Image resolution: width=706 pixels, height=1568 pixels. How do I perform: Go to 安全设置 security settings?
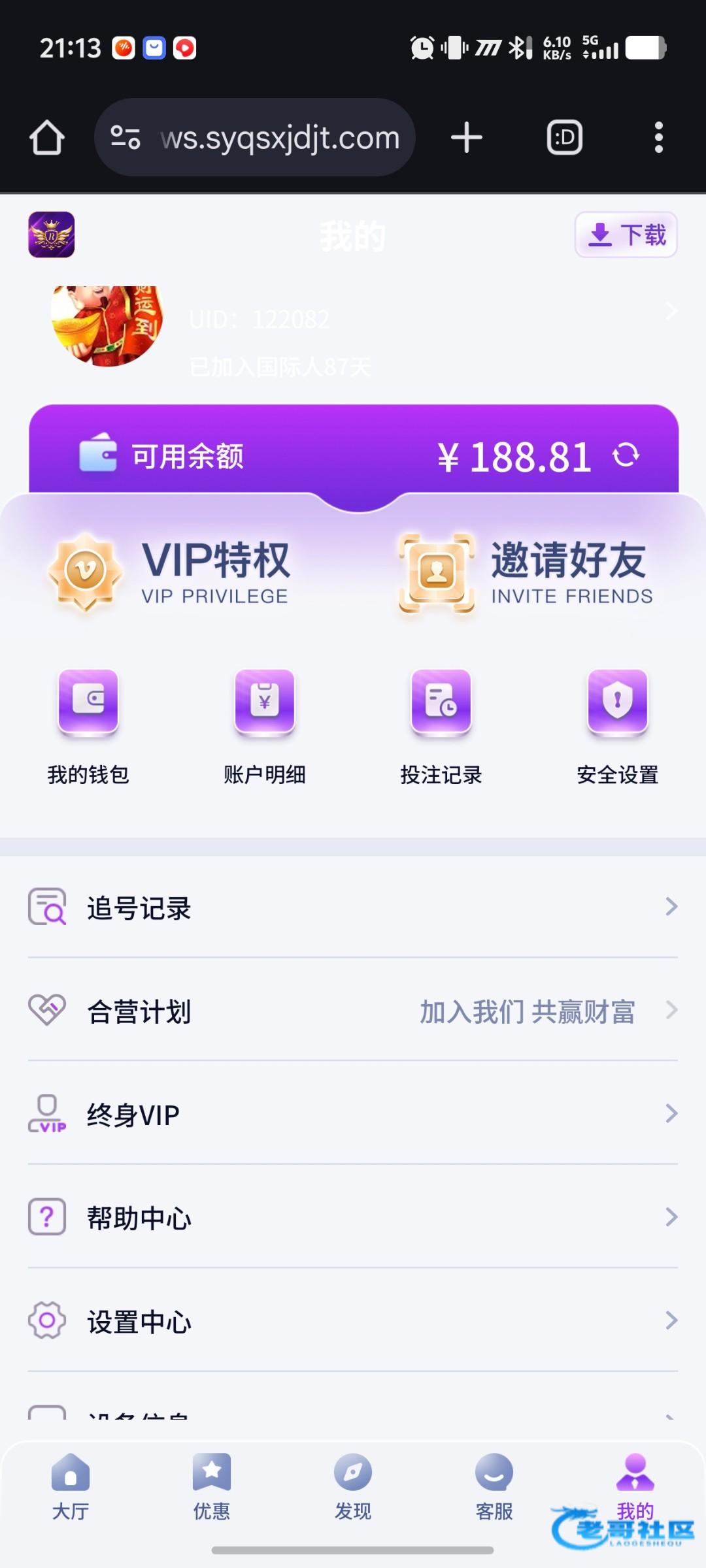[617, 727]
